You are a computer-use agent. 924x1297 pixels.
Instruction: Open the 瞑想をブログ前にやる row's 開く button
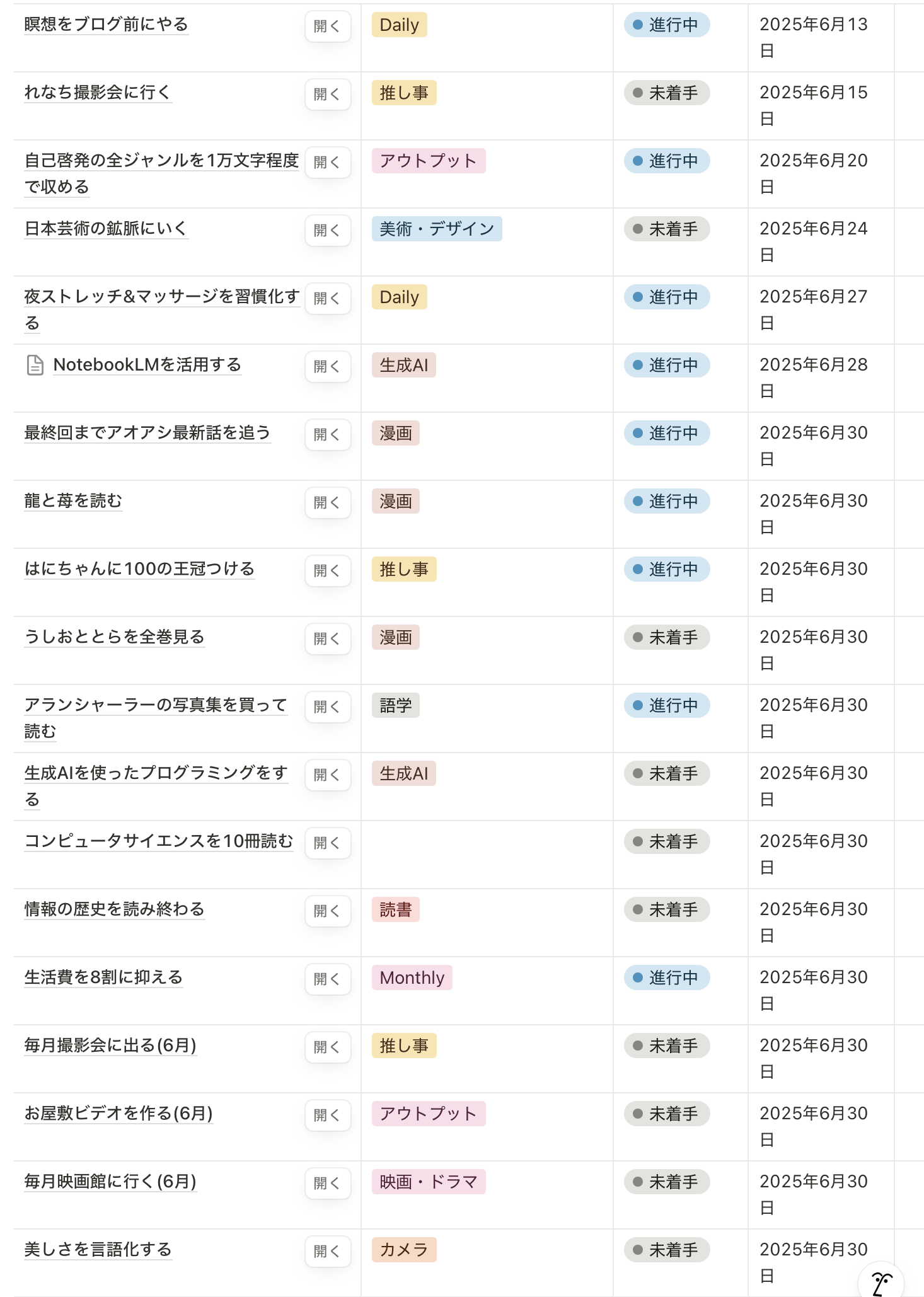tap(327, 26)
